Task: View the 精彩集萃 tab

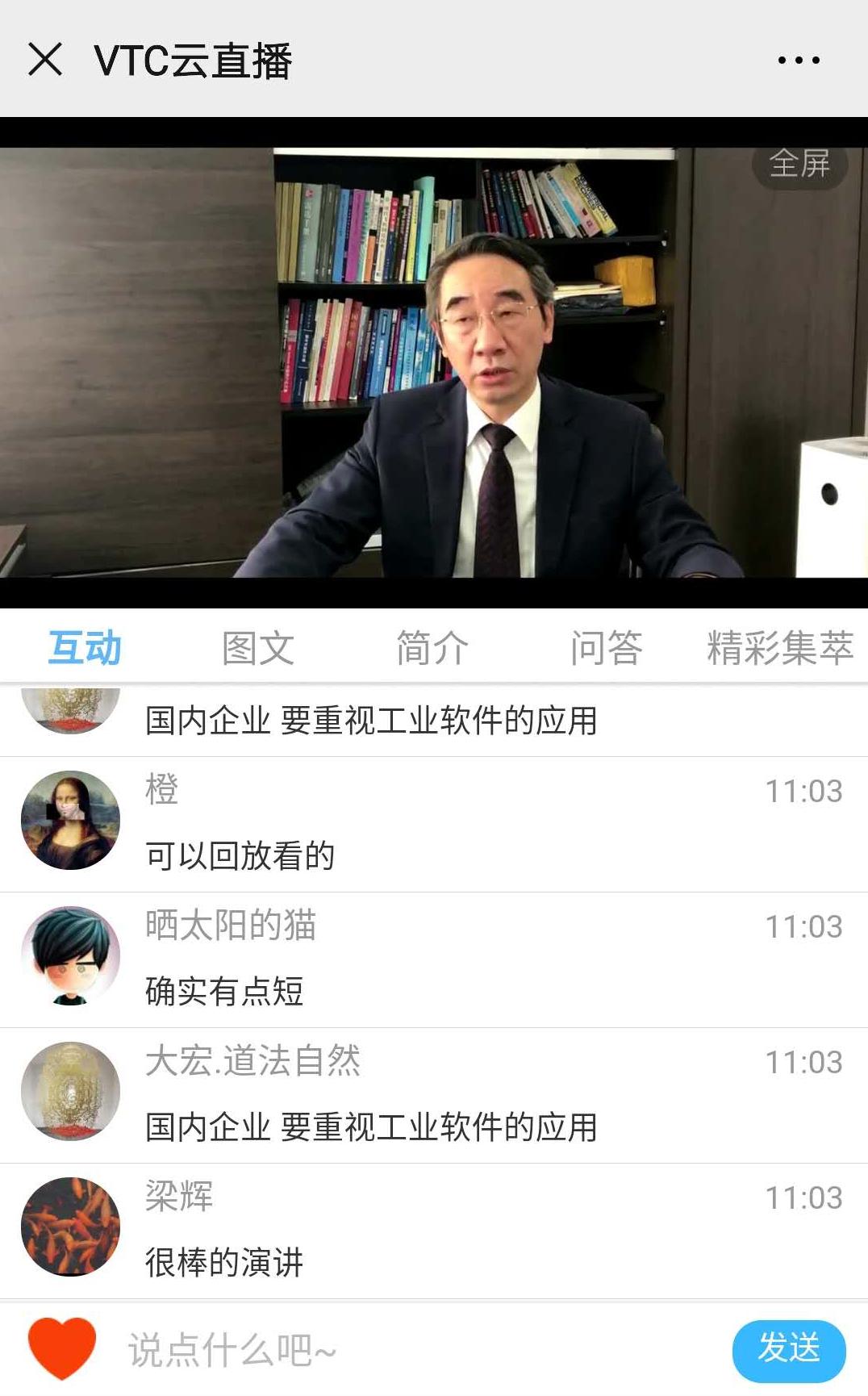Action: (x=779, y=648)
